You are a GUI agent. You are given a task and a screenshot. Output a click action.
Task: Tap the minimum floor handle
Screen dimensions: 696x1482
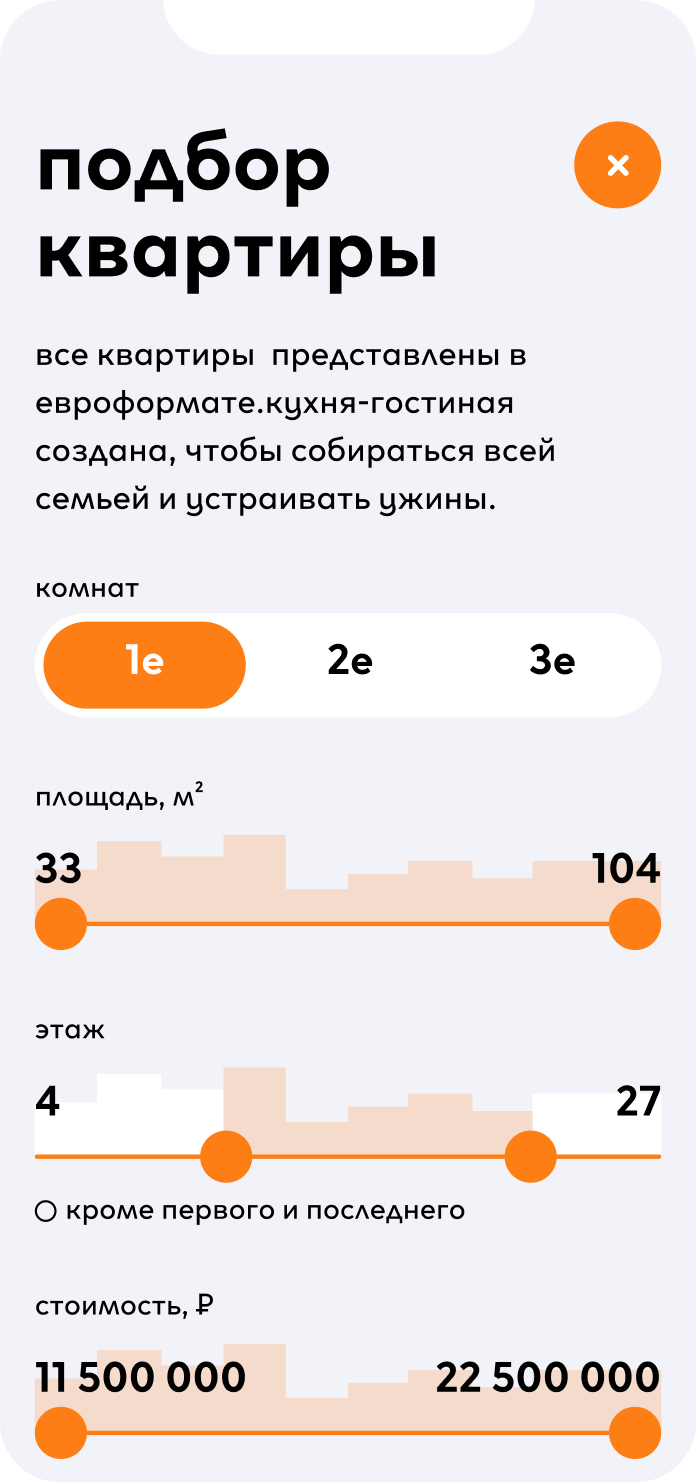coord(226,1157)
